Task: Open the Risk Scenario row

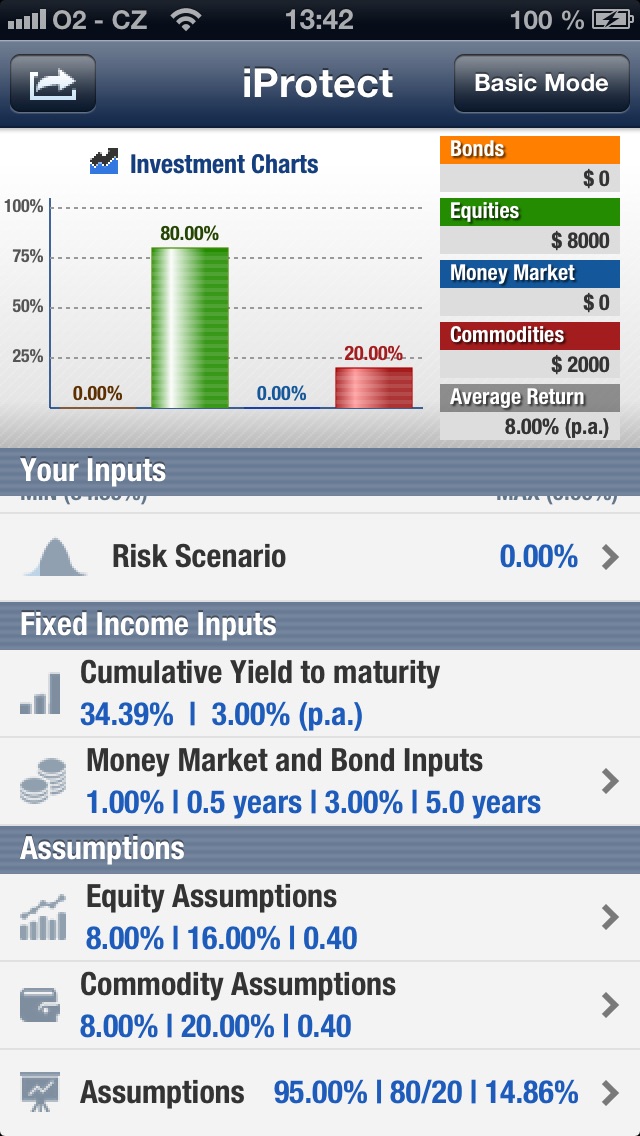Action: [320, 557]
